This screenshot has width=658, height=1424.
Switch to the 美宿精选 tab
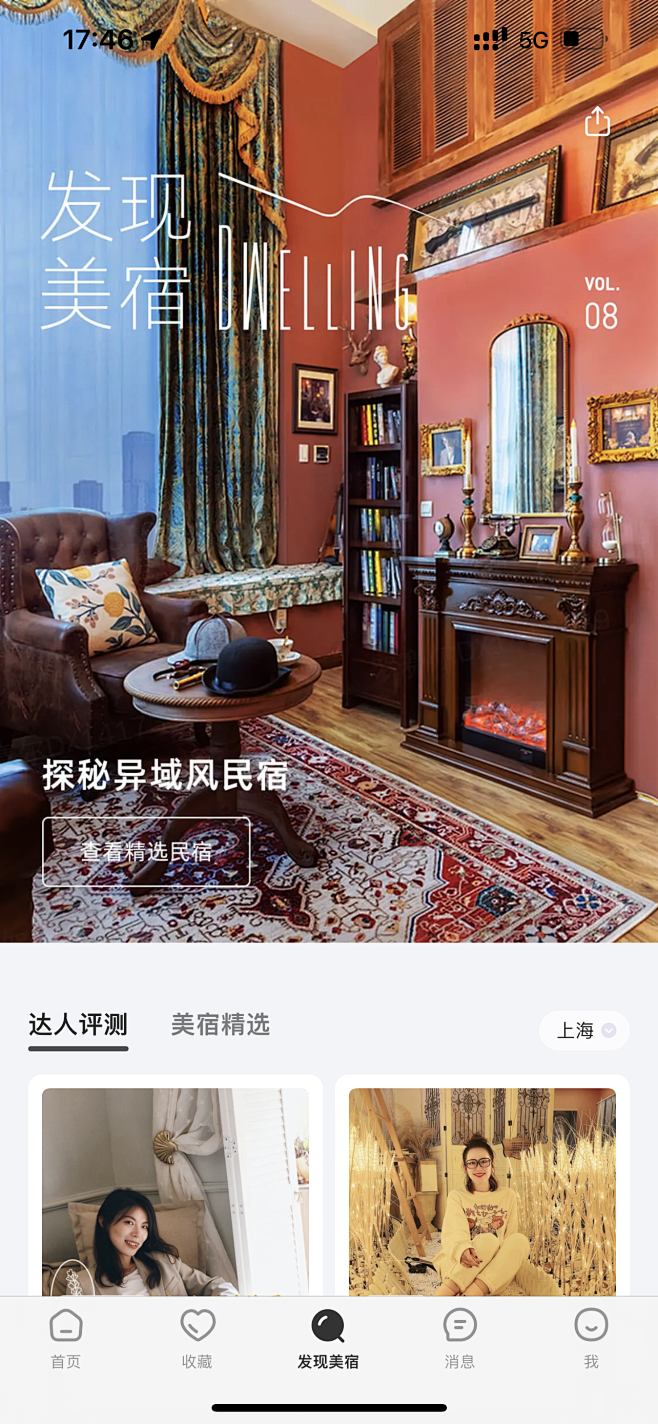pos(220,1025)
